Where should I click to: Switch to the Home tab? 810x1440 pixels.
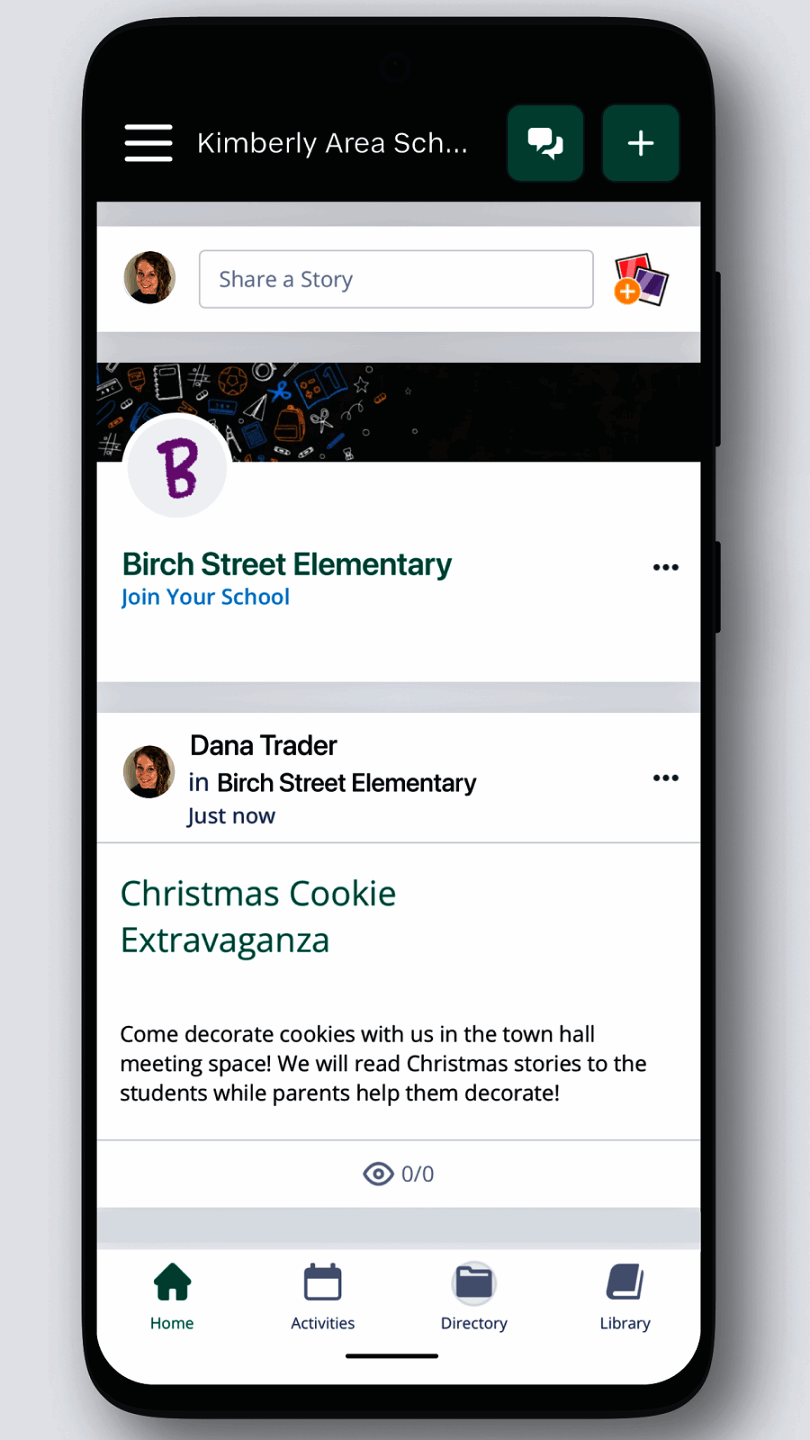172,1295
